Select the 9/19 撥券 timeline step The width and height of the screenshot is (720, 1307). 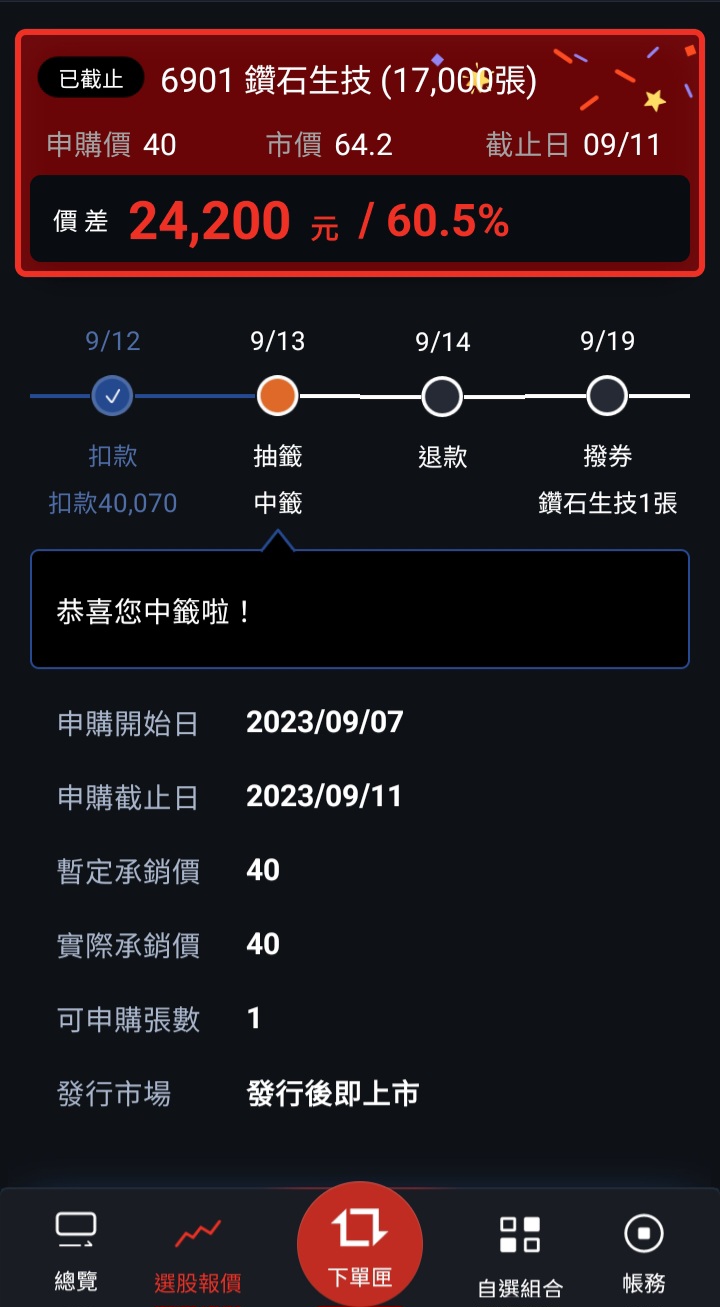click(607, 397)
